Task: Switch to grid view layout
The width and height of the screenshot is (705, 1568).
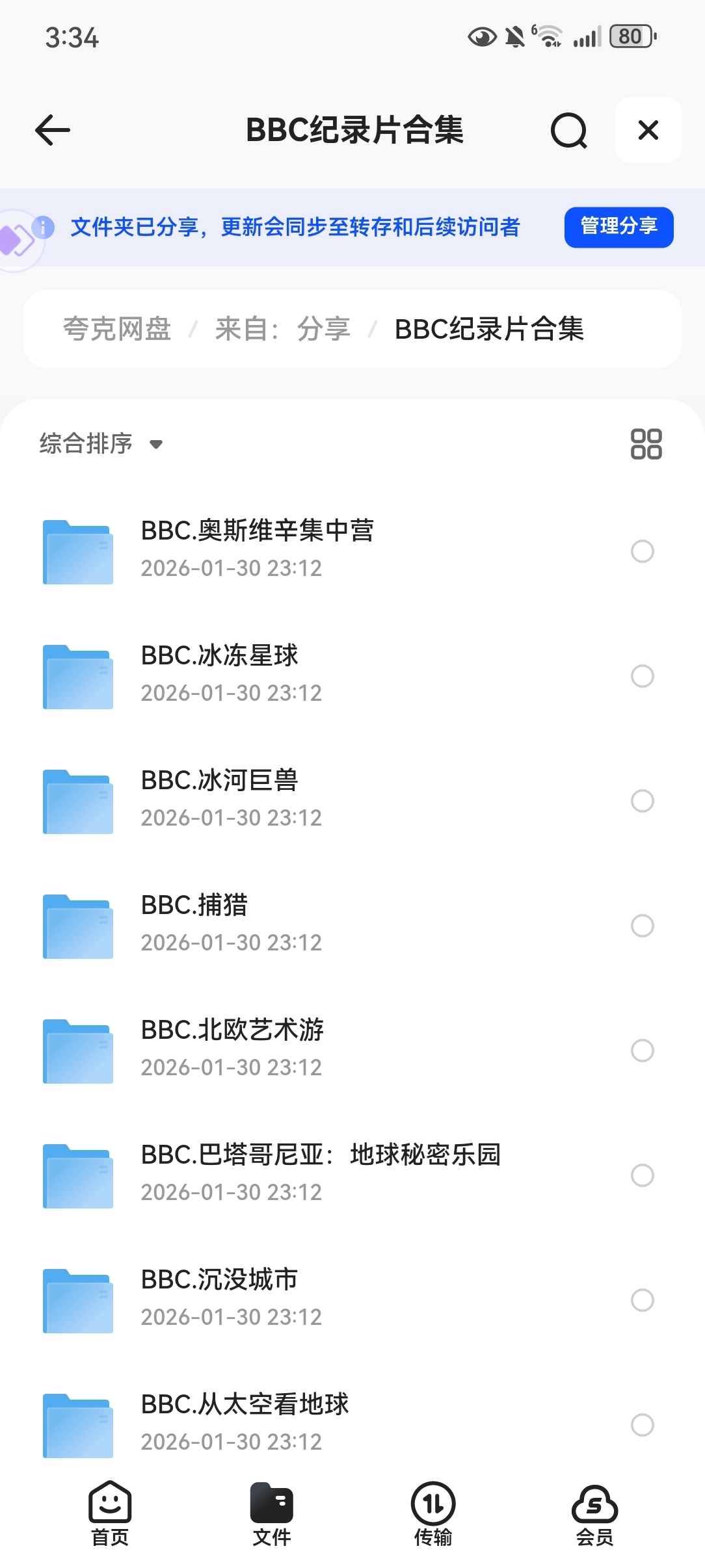Action: coord(646,444)
